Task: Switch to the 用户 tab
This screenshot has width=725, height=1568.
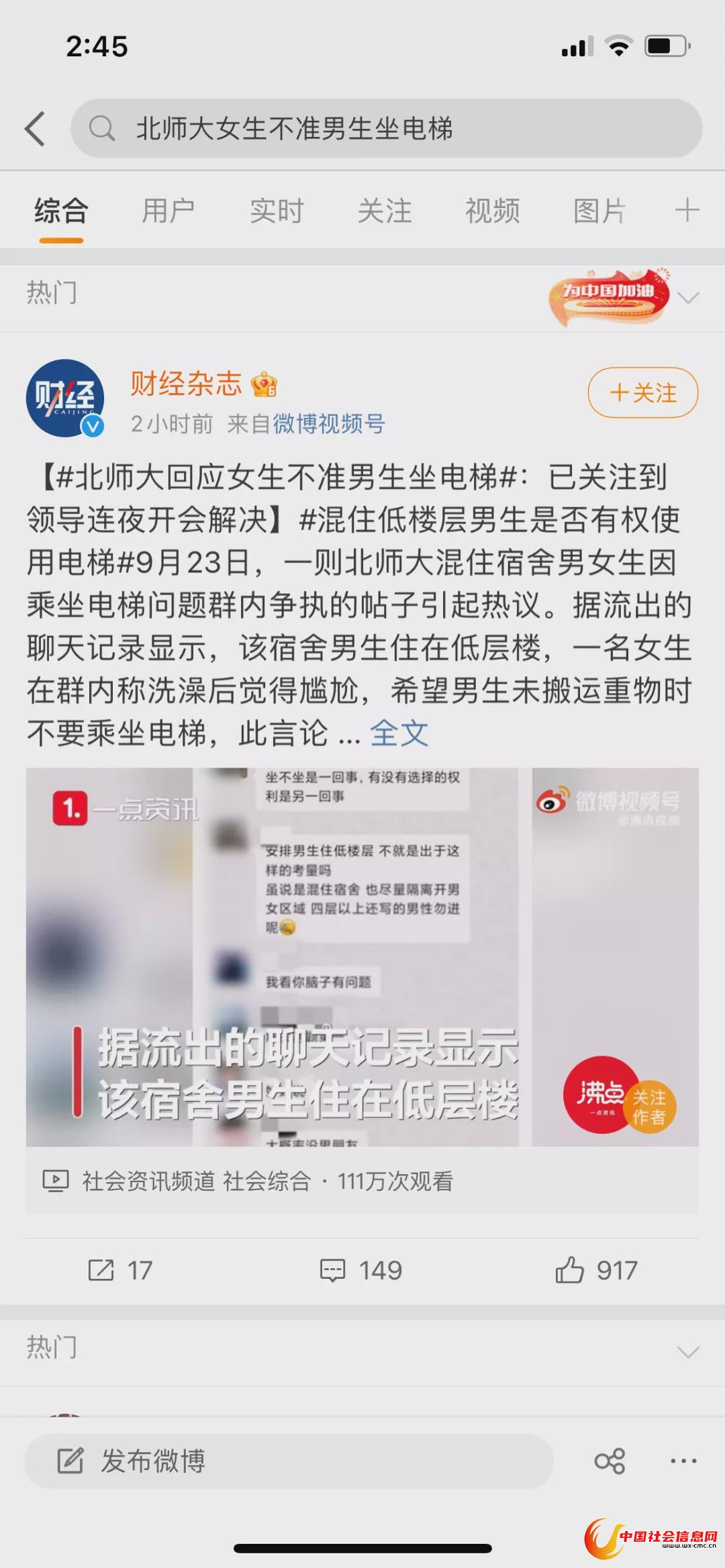Action: coord(168,211)
